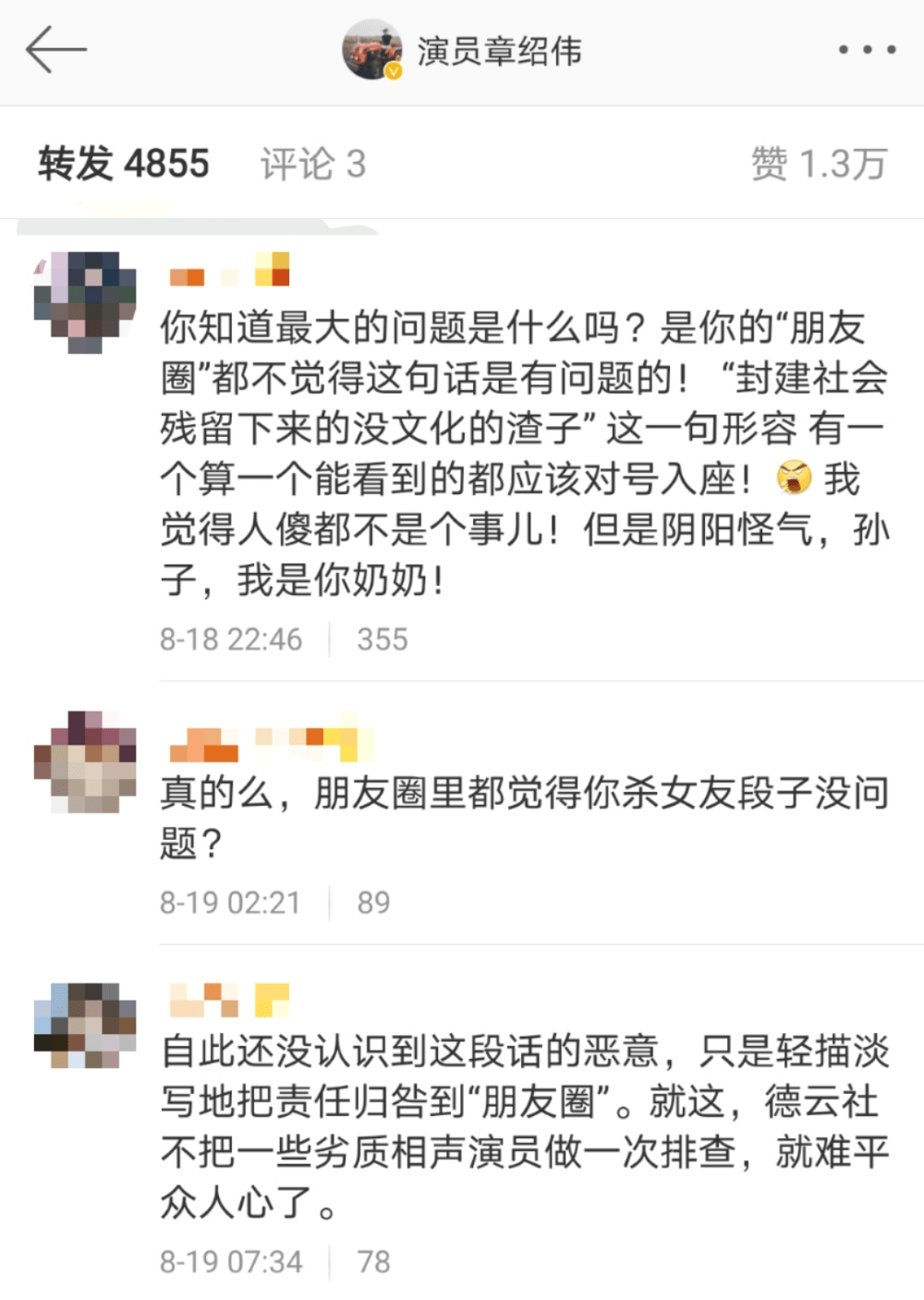Open the repost beginning 自此还没认识到

point(523,1125)
